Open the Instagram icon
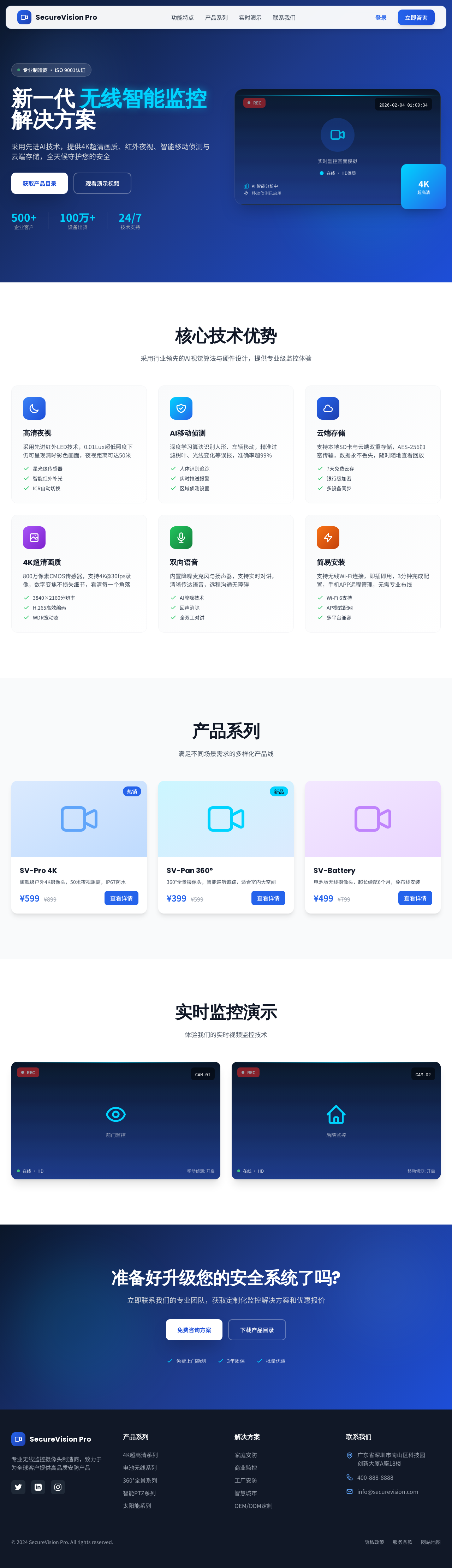The height and width of the screenshot is (1568, 452). click(58, 1487)
